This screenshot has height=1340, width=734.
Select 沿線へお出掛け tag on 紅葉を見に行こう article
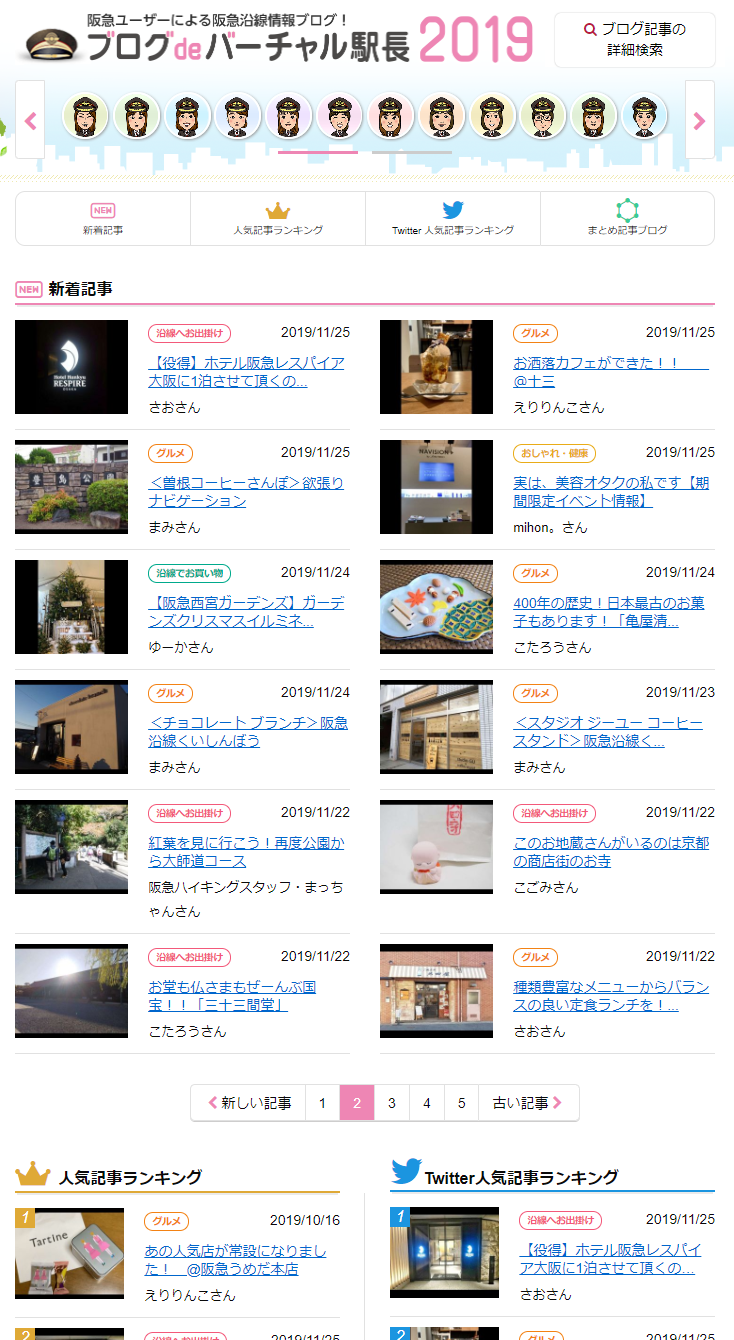[190, 813]
